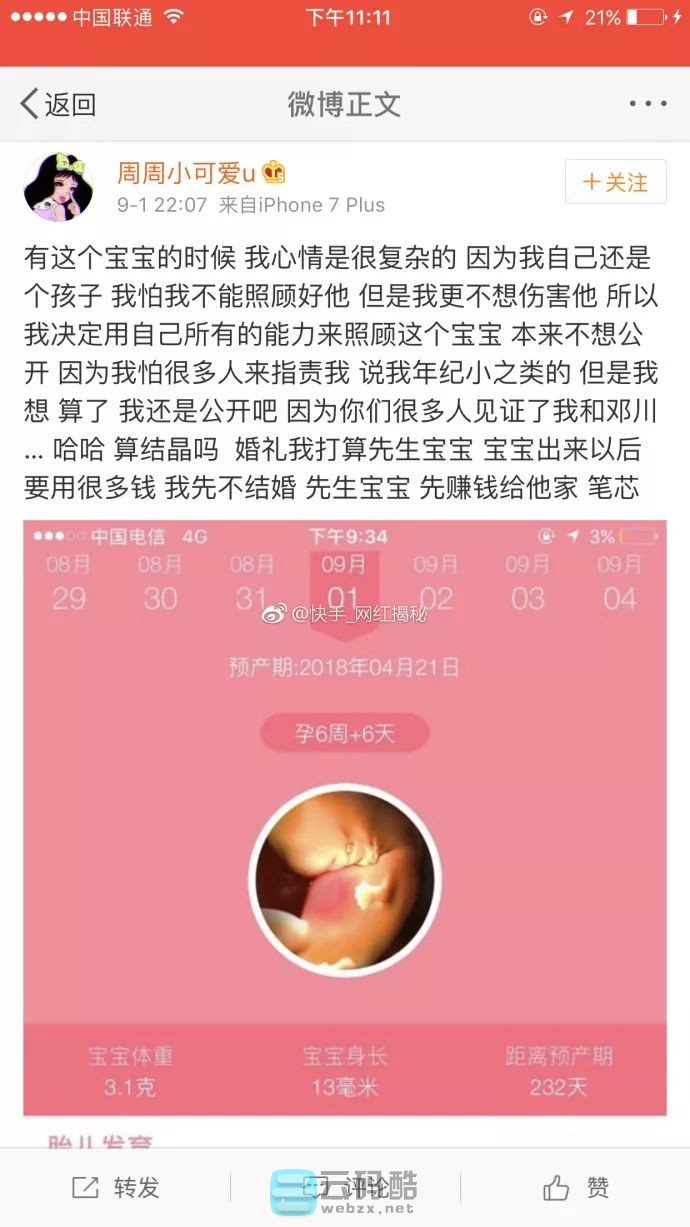Follow the user with 关注 button
690x1227 pixels.
[x=615, y=182]
